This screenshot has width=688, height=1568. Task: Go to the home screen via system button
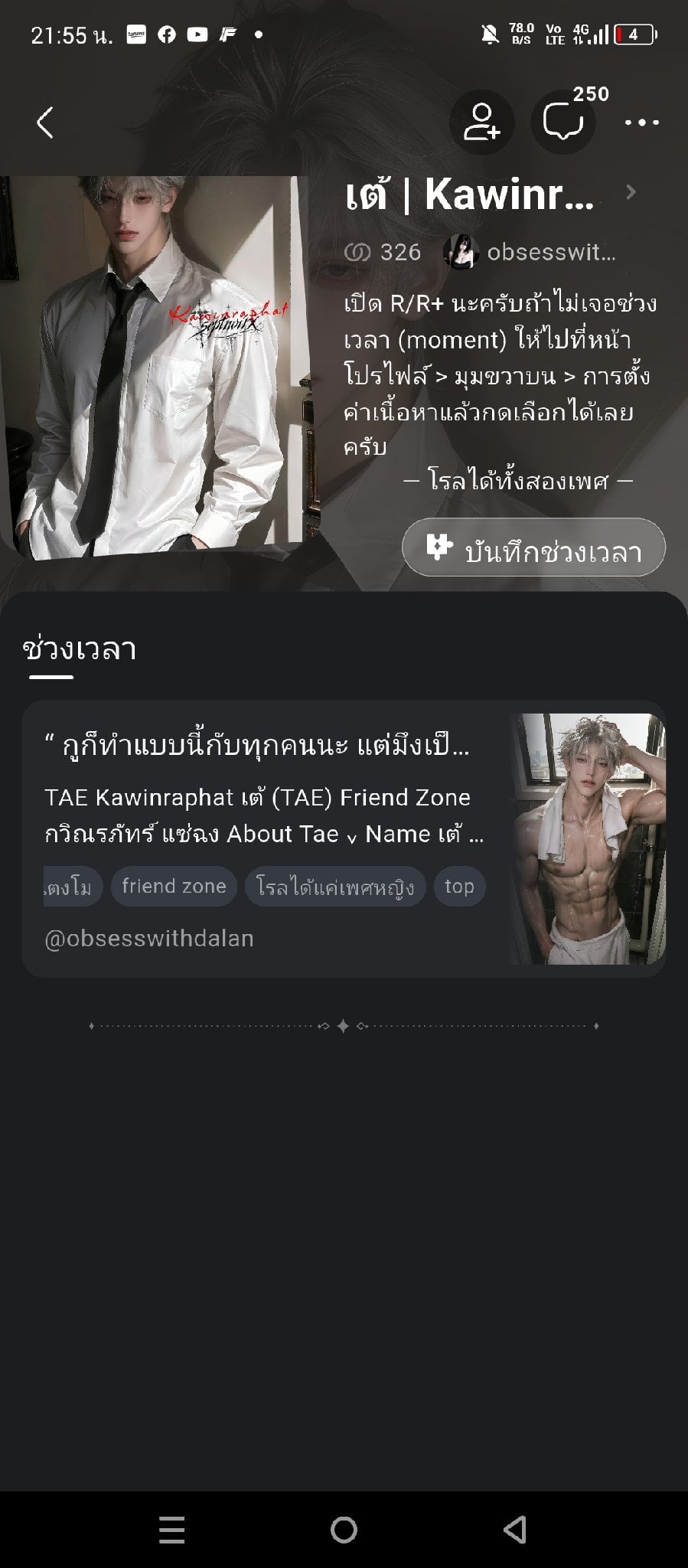[344, 1530]
